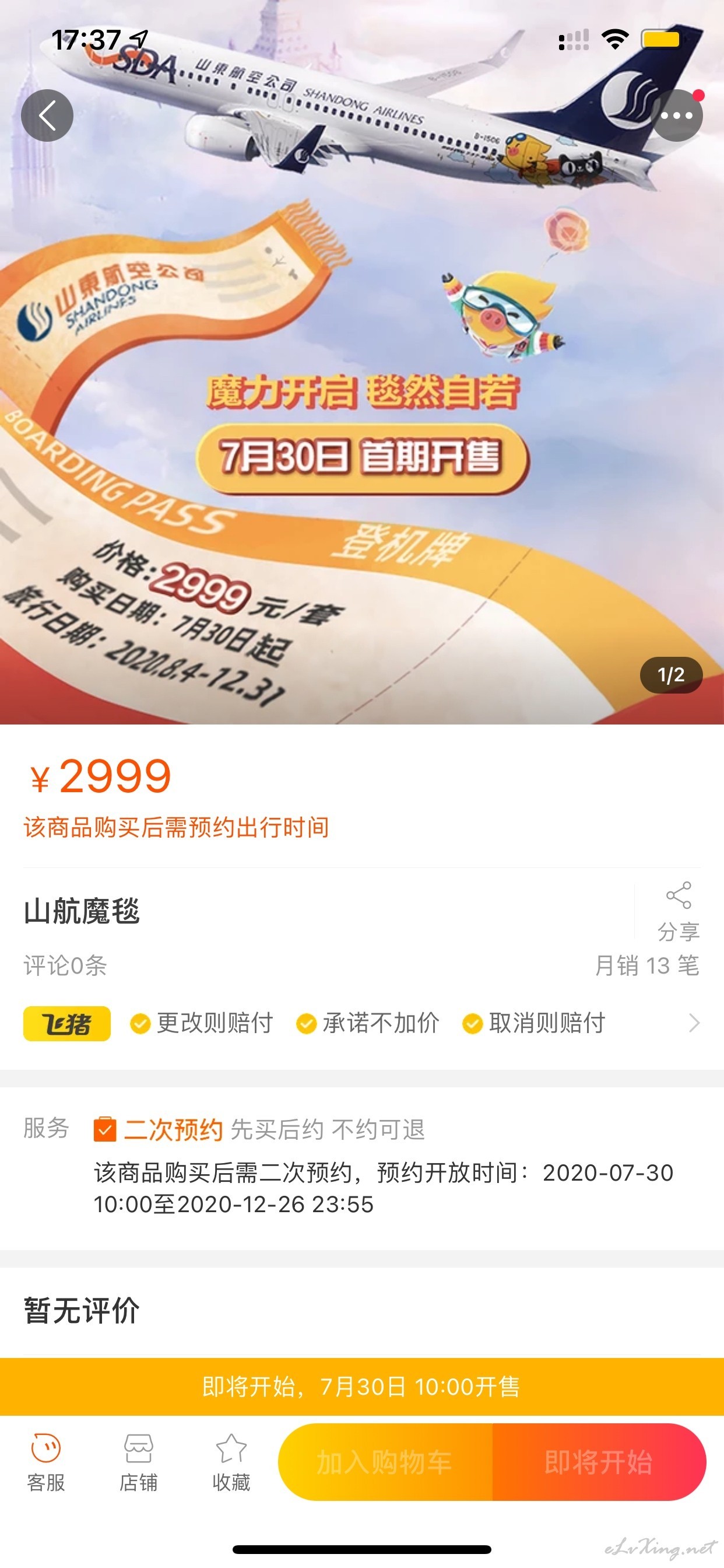724x1568 pixels.
Task: Open the three-dot overflow menu
Action: point(677,116)
